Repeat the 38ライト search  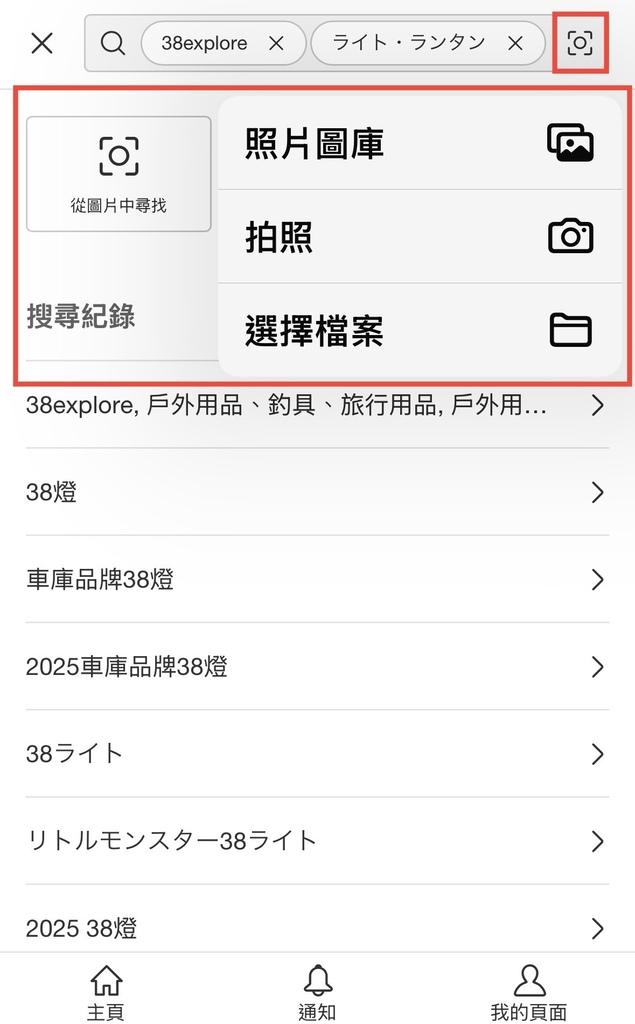point(318,754)
